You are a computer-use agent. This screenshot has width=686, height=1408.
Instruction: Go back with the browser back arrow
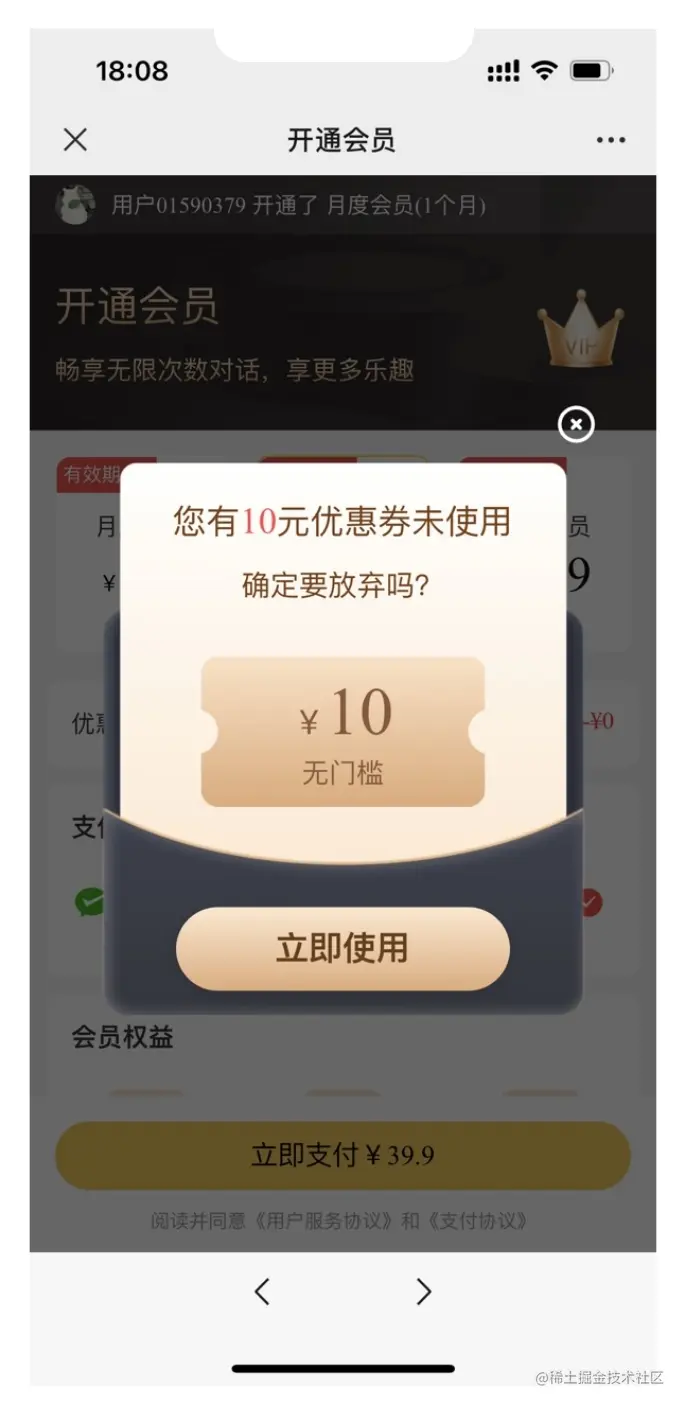coord(262,1292)
